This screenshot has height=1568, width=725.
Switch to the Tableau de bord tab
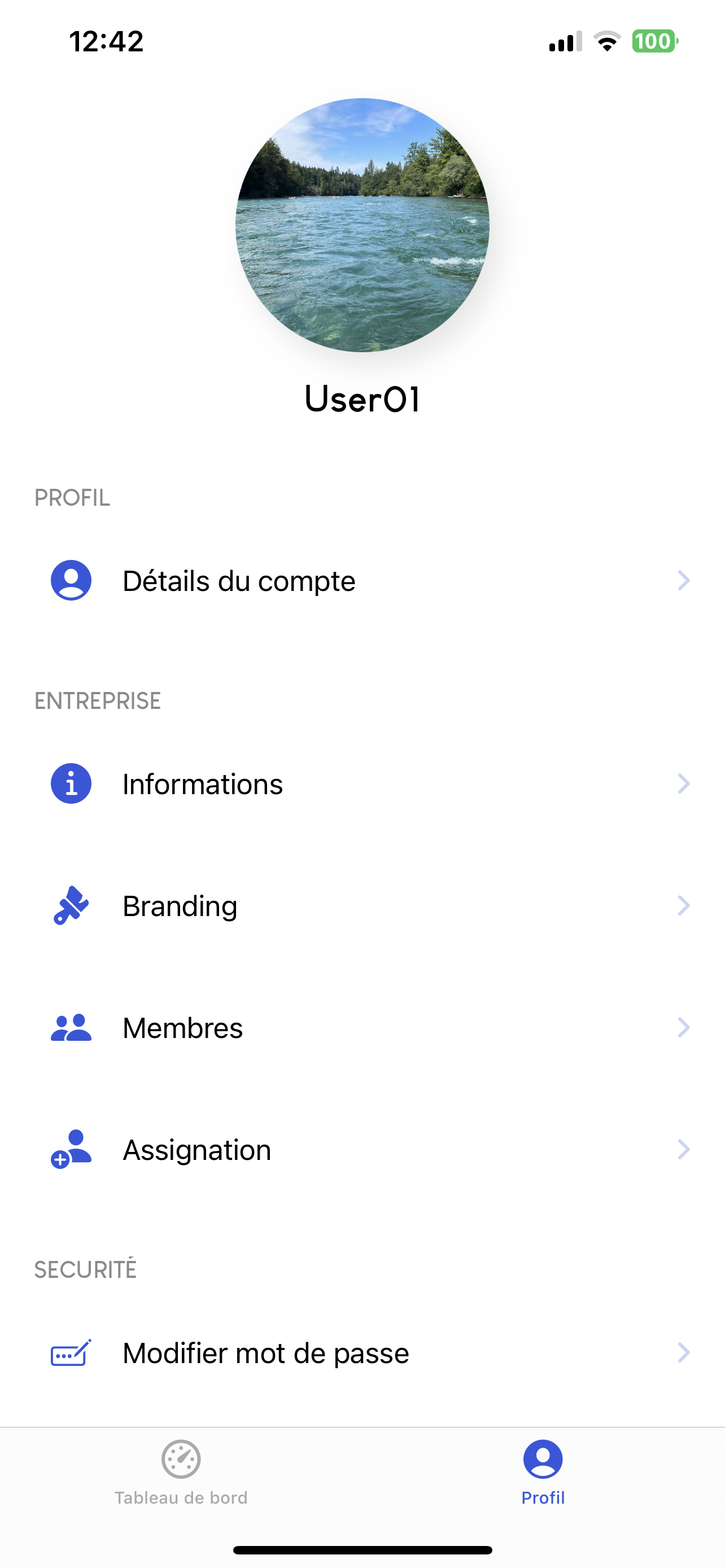181,1472
